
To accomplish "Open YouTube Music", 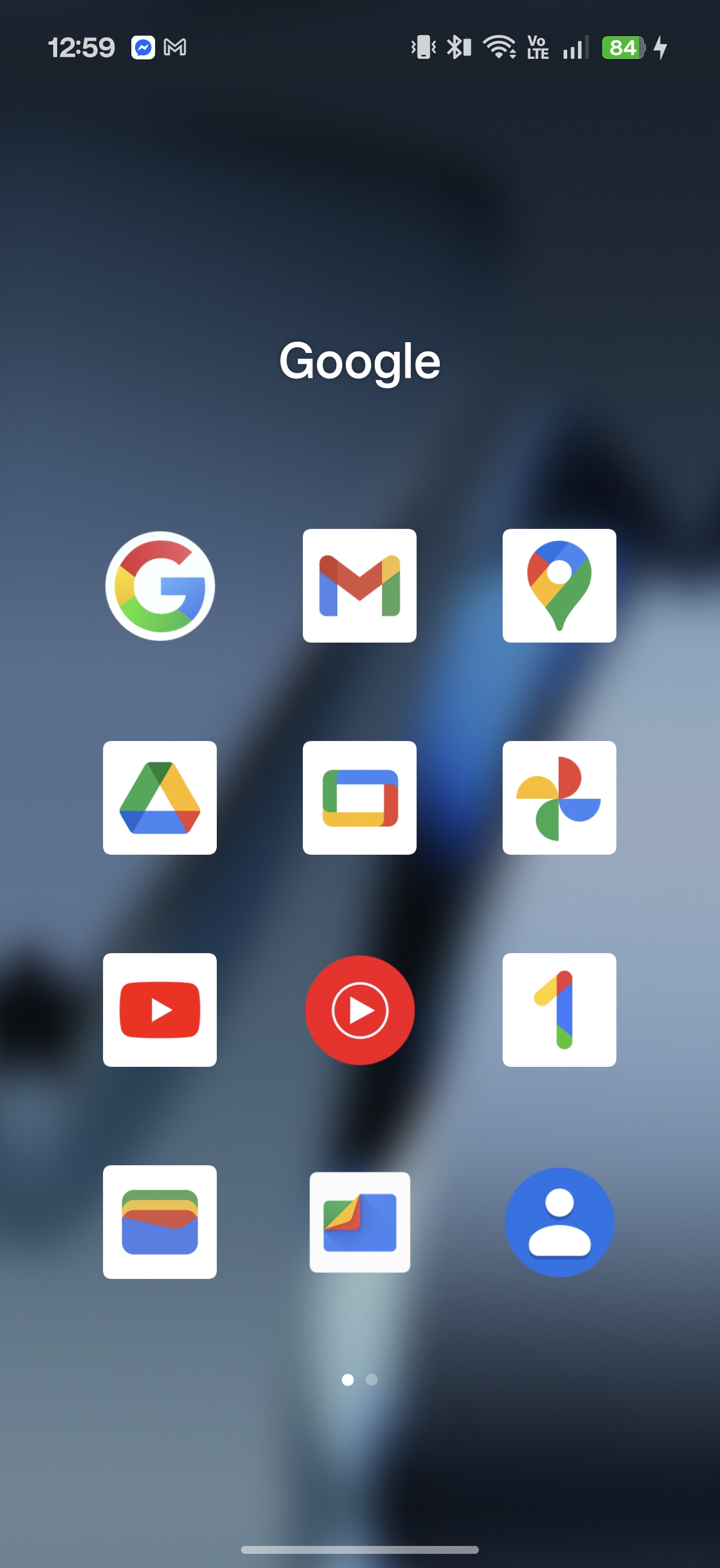I will [x=359, y=1010].
